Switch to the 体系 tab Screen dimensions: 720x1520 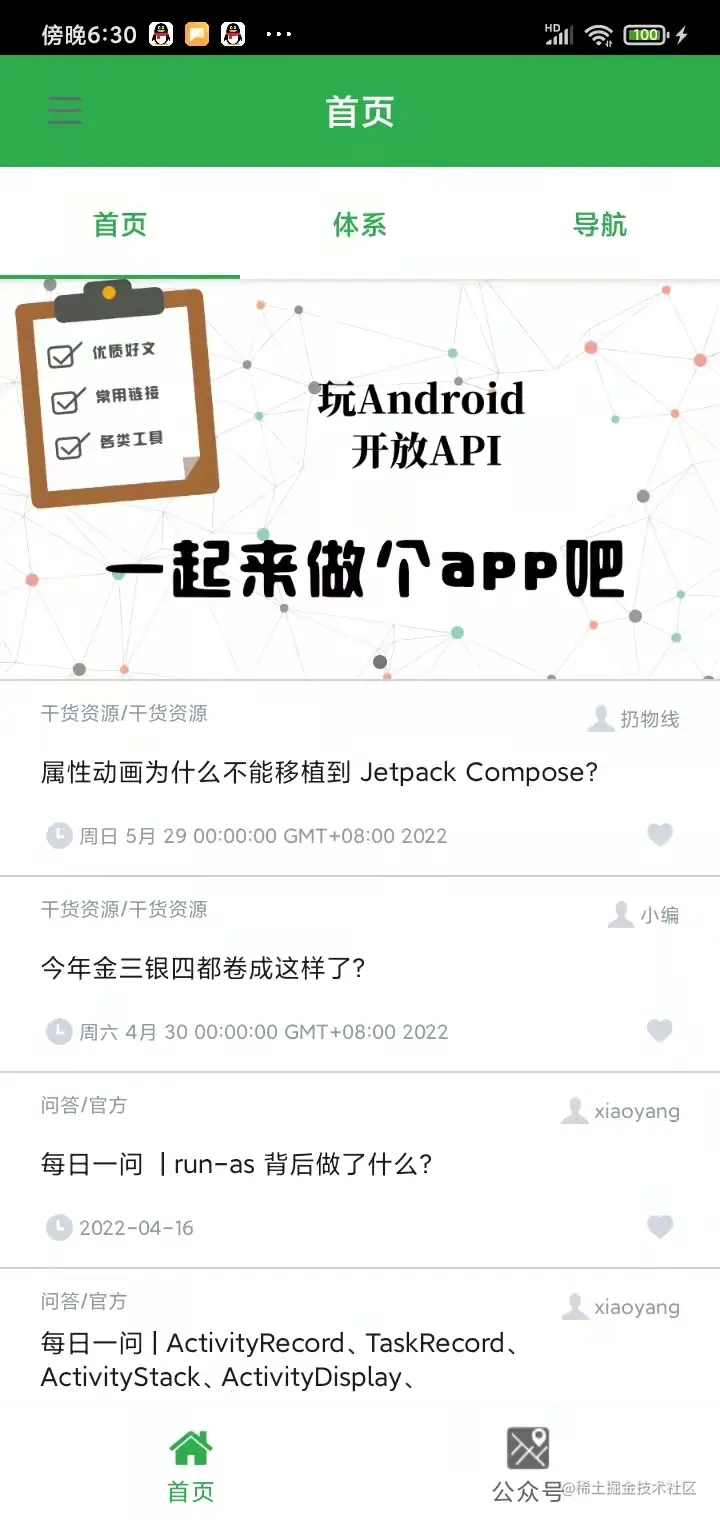tap(359, 225)
